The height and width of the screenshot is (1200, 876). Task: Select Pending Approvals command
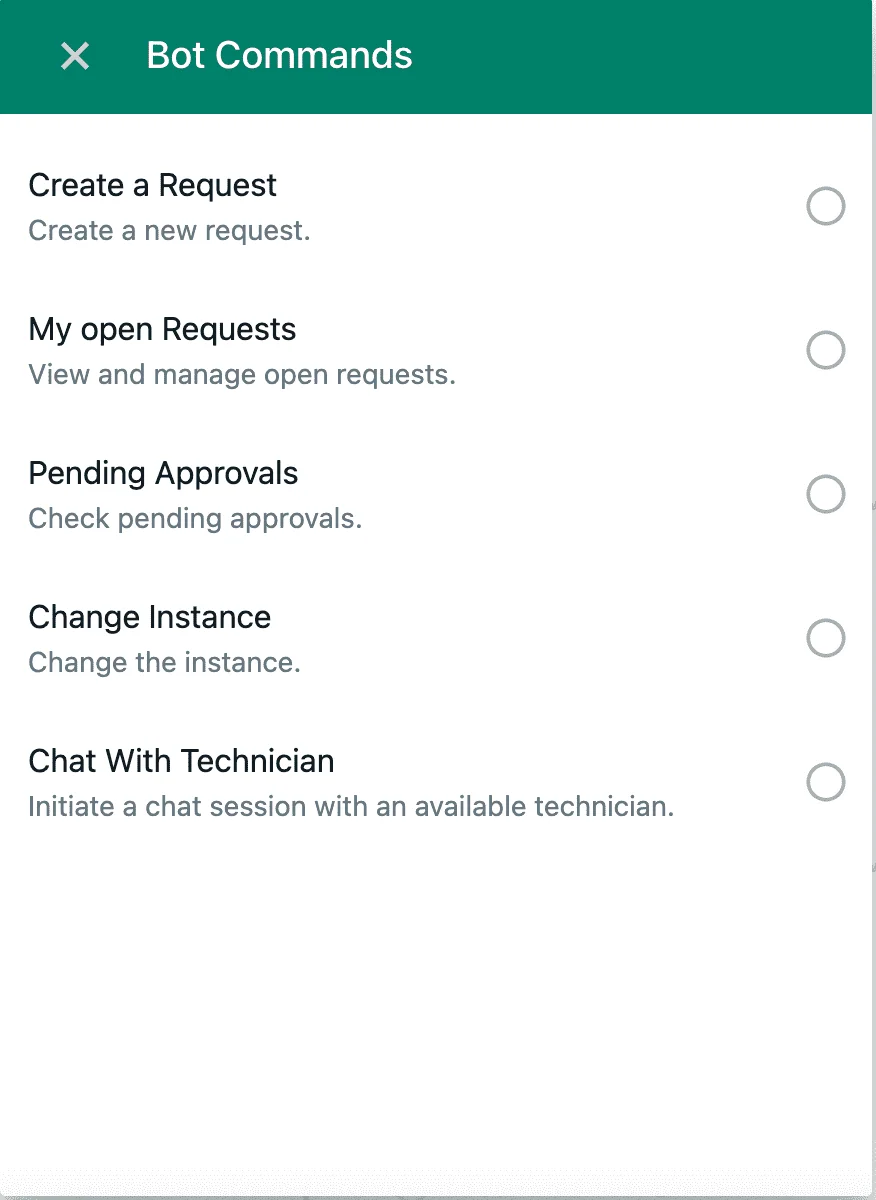pyautogui.click(x=825, y=494)
